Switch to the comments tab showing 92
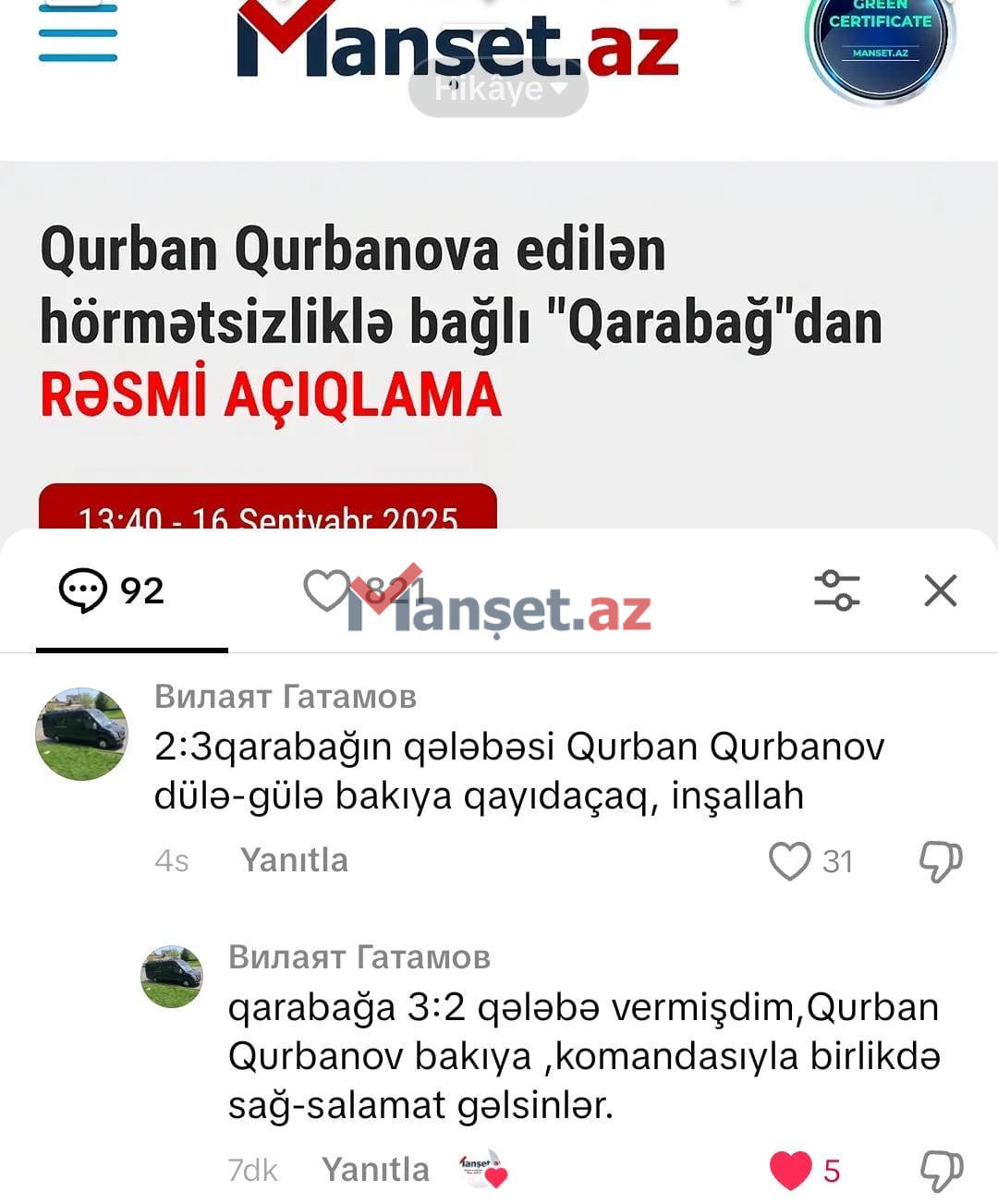Screen dimensions: 998x1204 click(113, 590)
